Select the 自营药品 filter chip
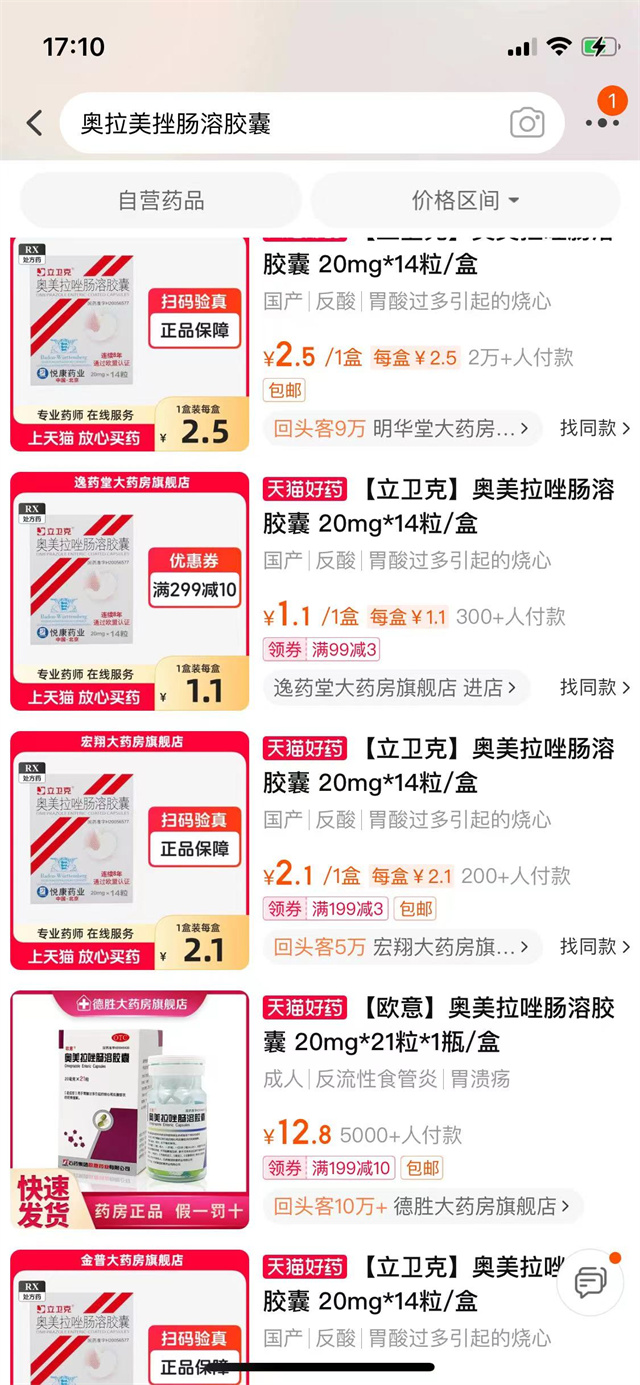 (x=161, y=200)
